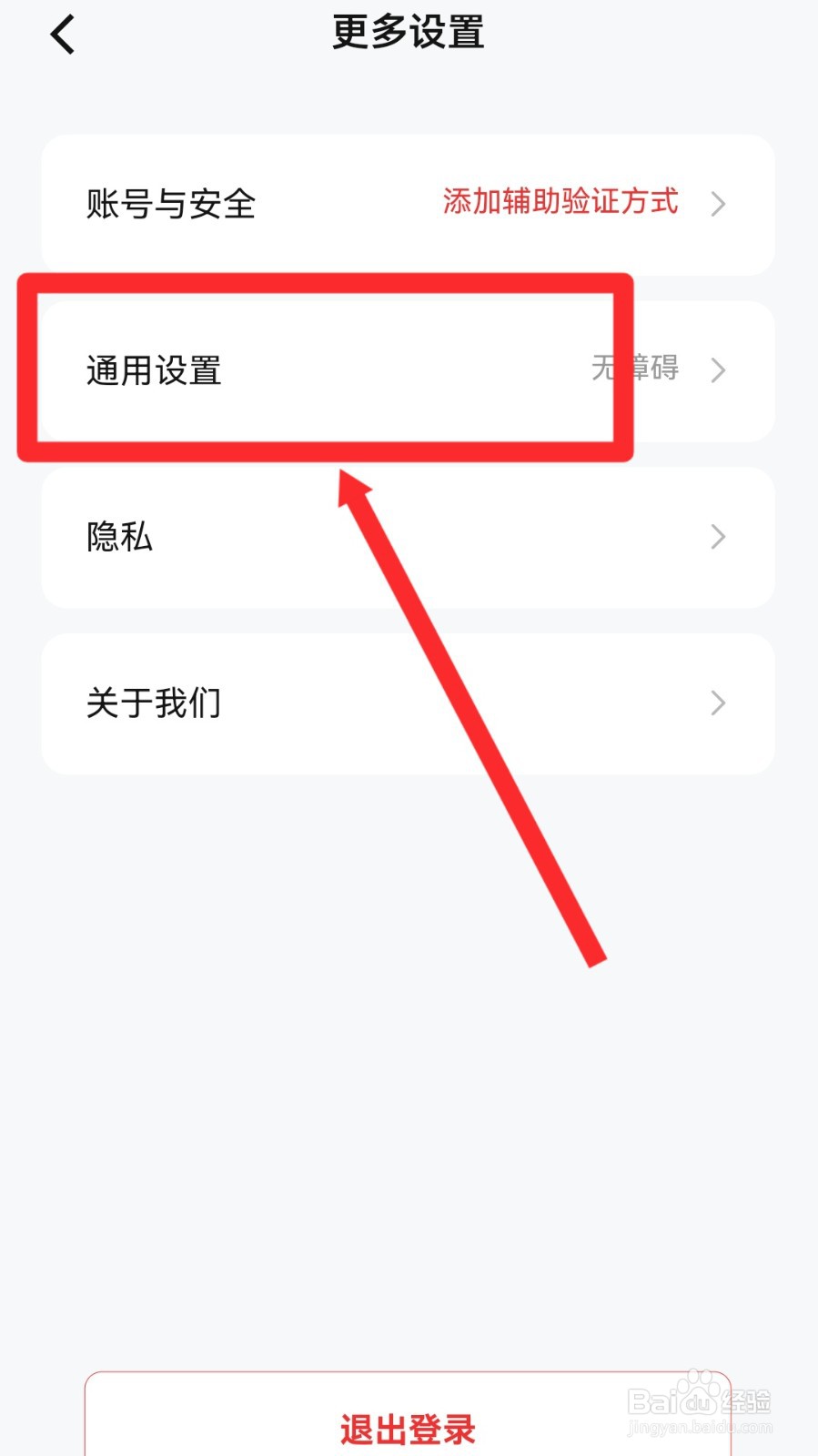Screen dimensions: 818x1456
Task: Tap 添加辅助验证方式 link
Action: click(x=558, y=204)
